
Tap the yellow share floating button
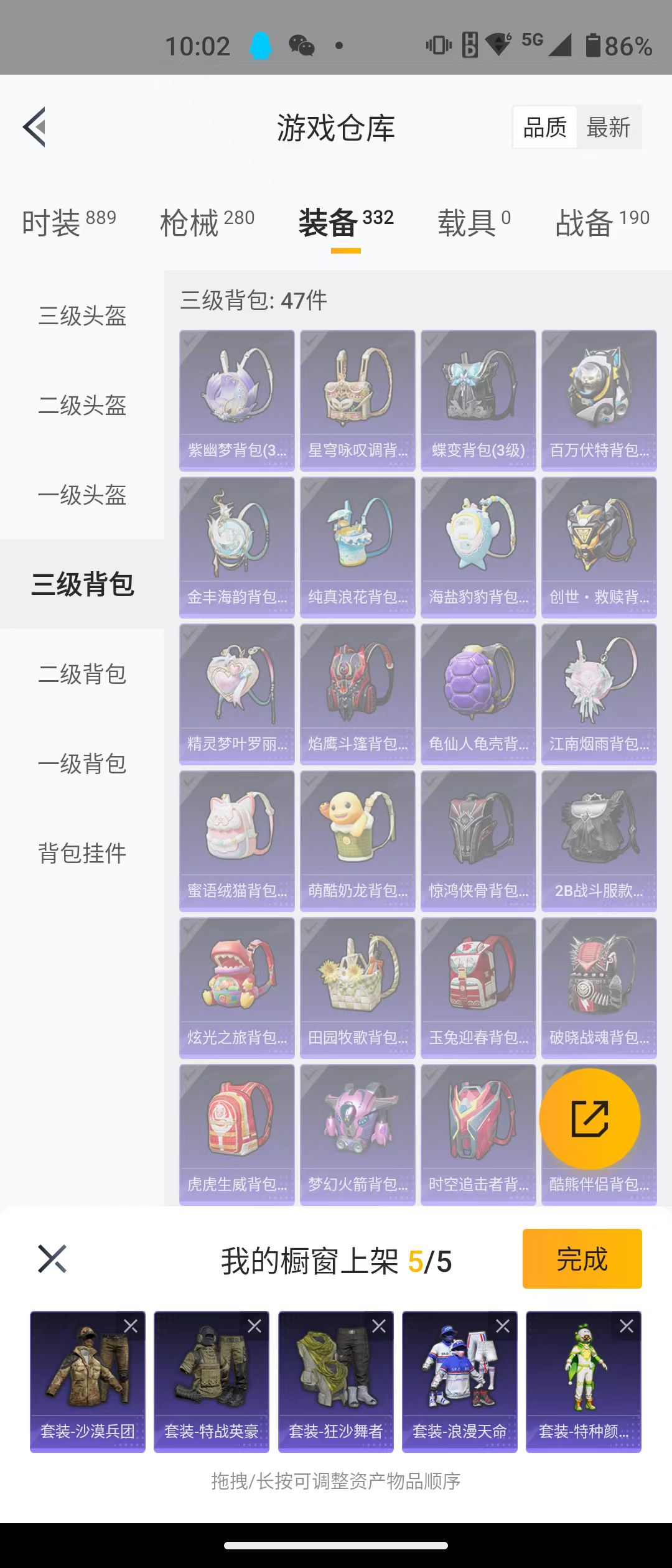[589, 1119]
